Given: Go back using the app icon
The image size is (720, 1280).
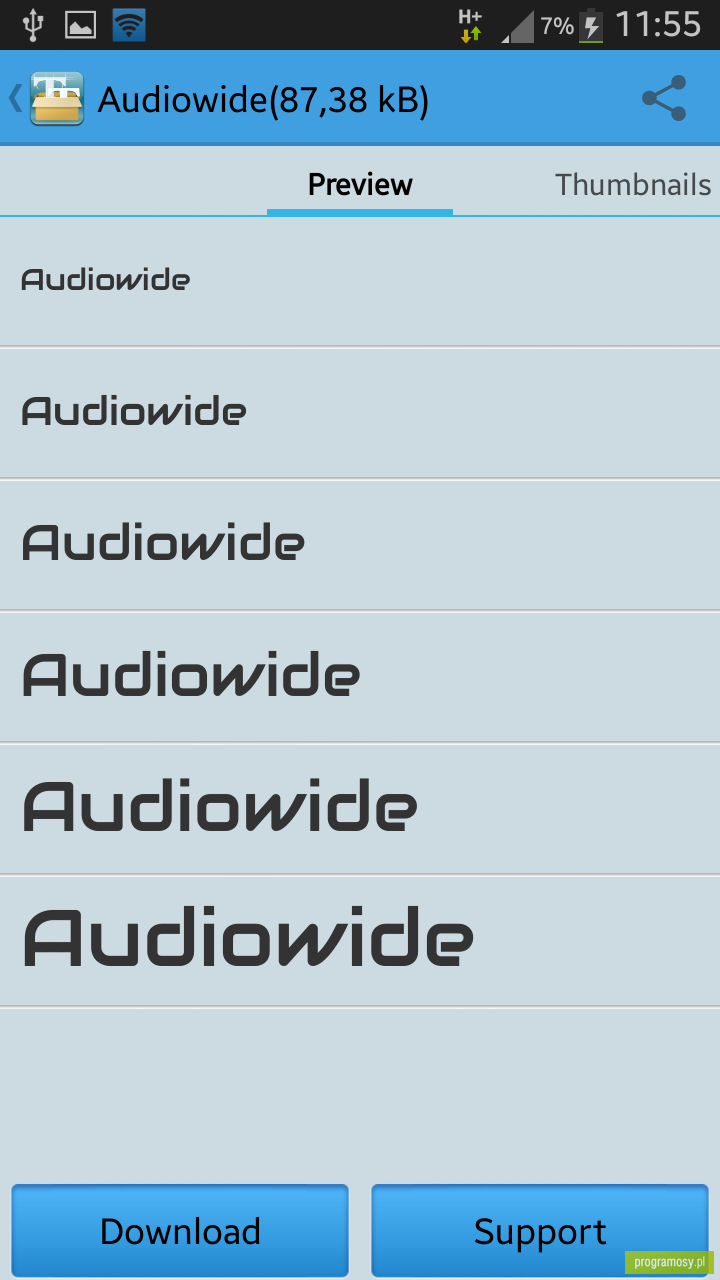Looking at the screenshot, I should tap(47, 98).
